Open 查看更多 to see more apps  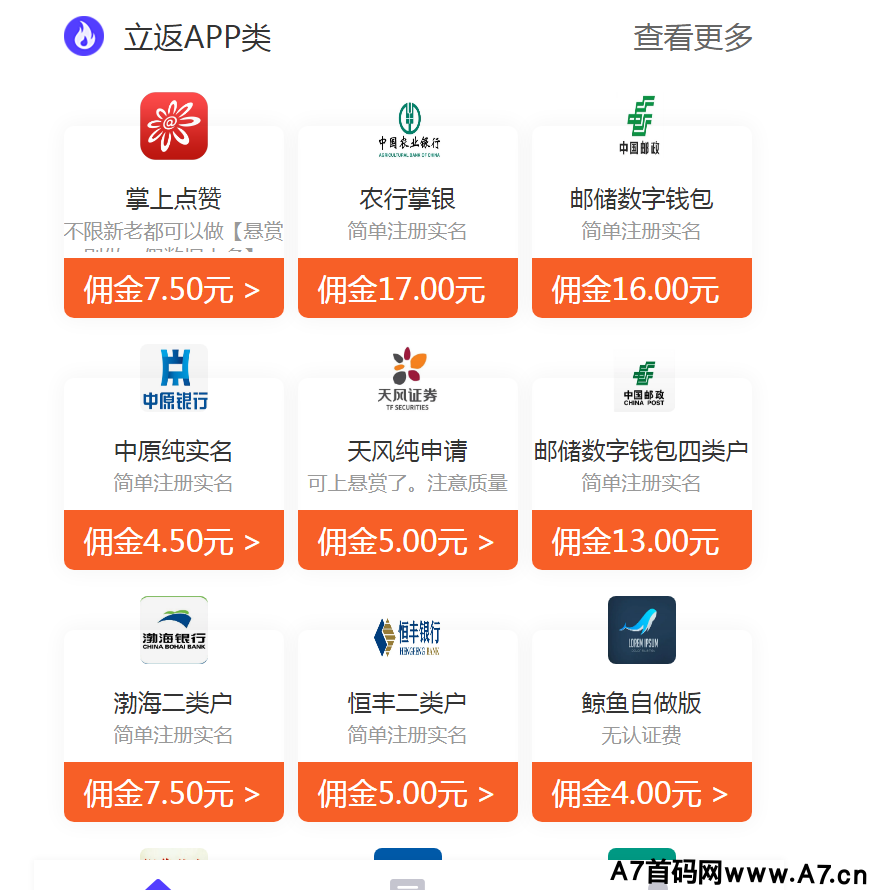click(692, 38)
